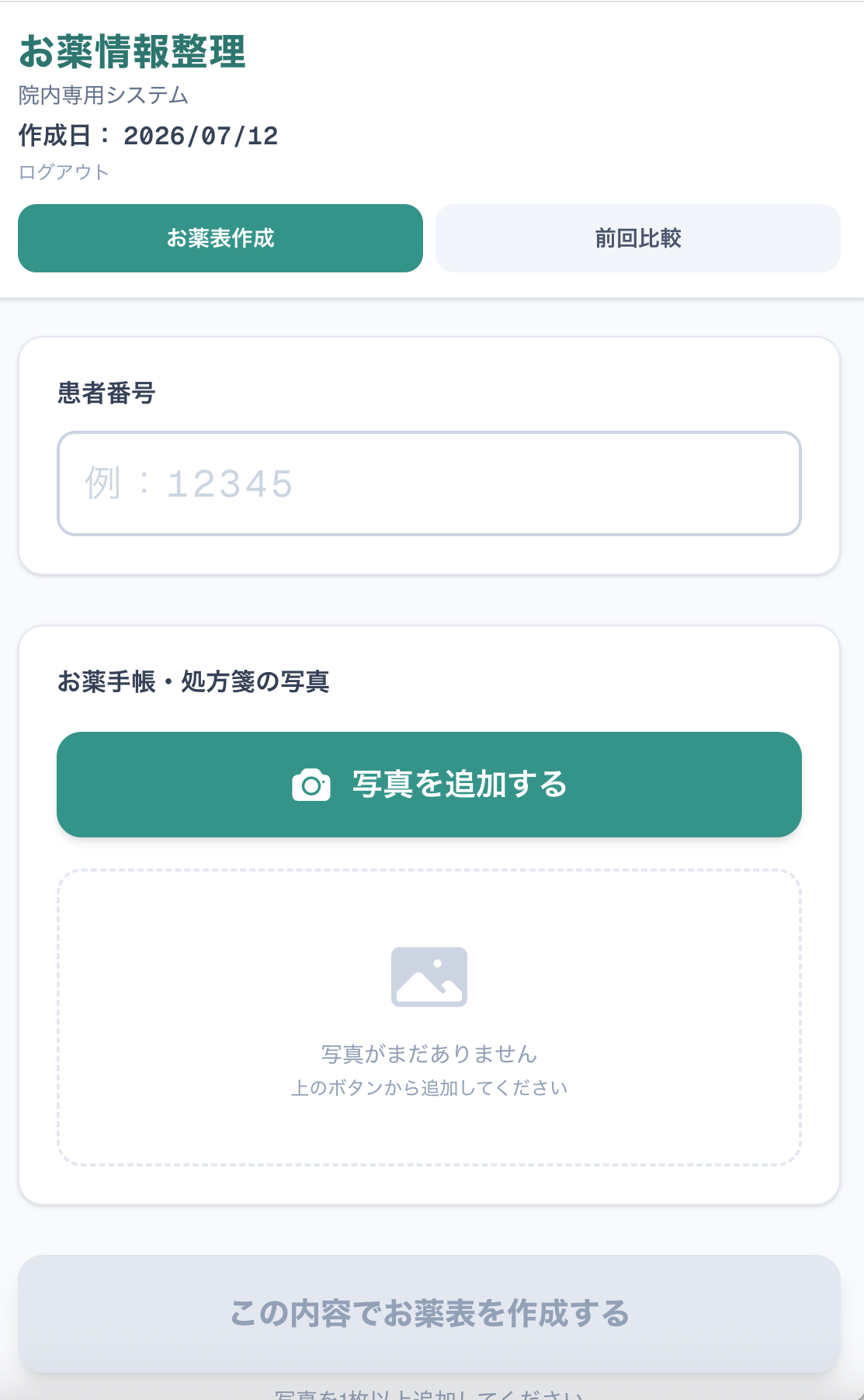Image resolution: width=864 pixels, height=1400 pixels.
Task: Tap the ログアウト link
Action: click(x=64, y=172)
